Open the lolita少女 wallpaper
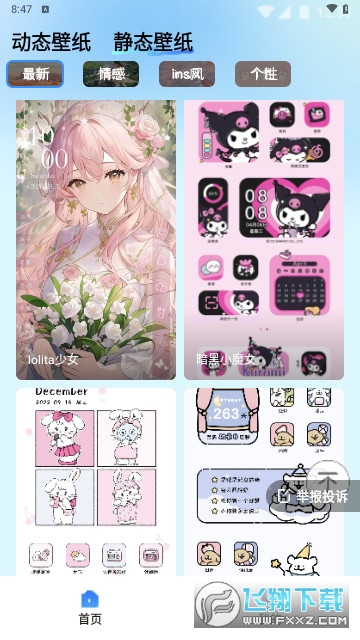The width and height of the screenshot is (360, 640). pos(96,240)
